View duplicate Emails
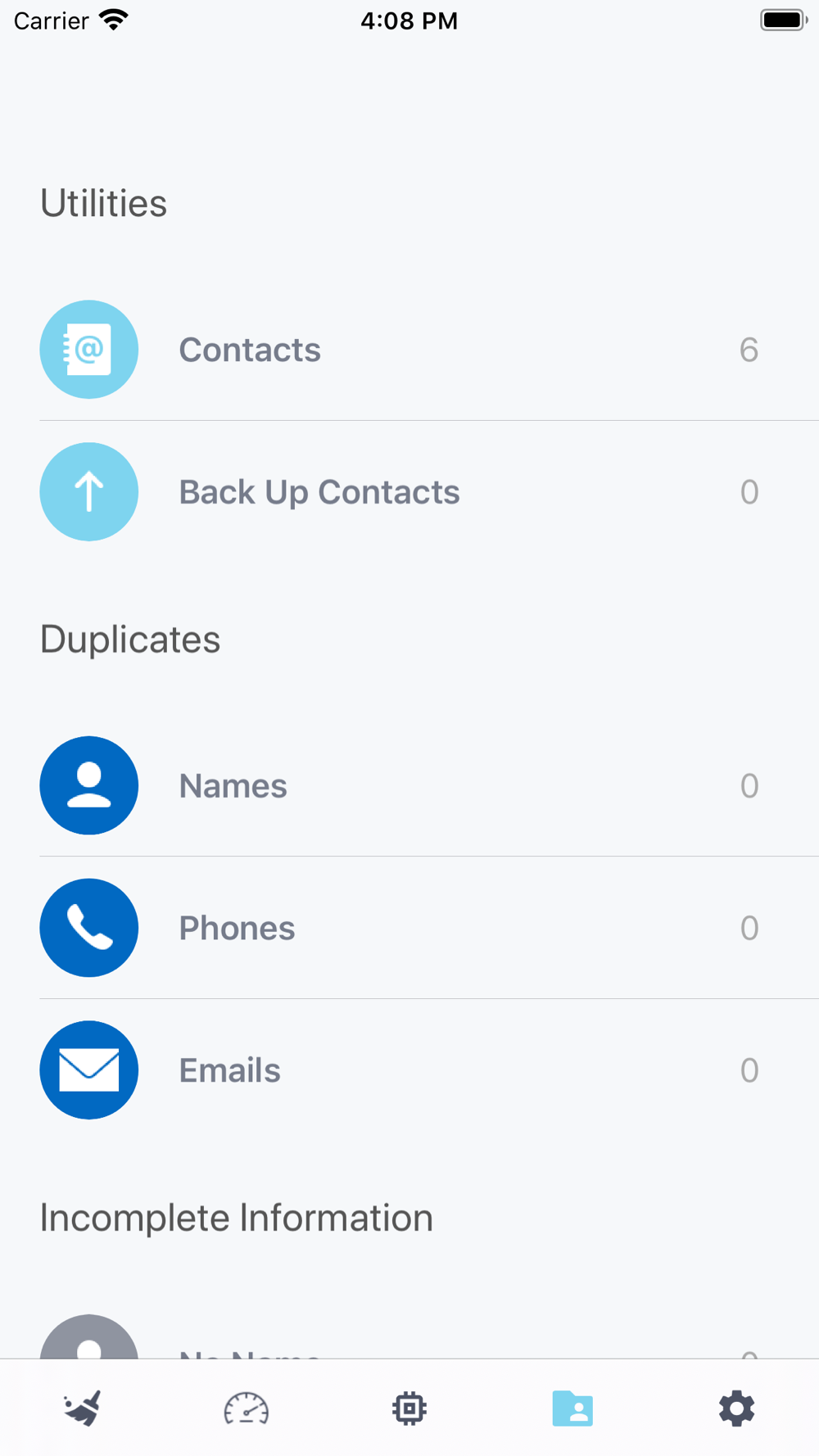 coord(409,1070)
